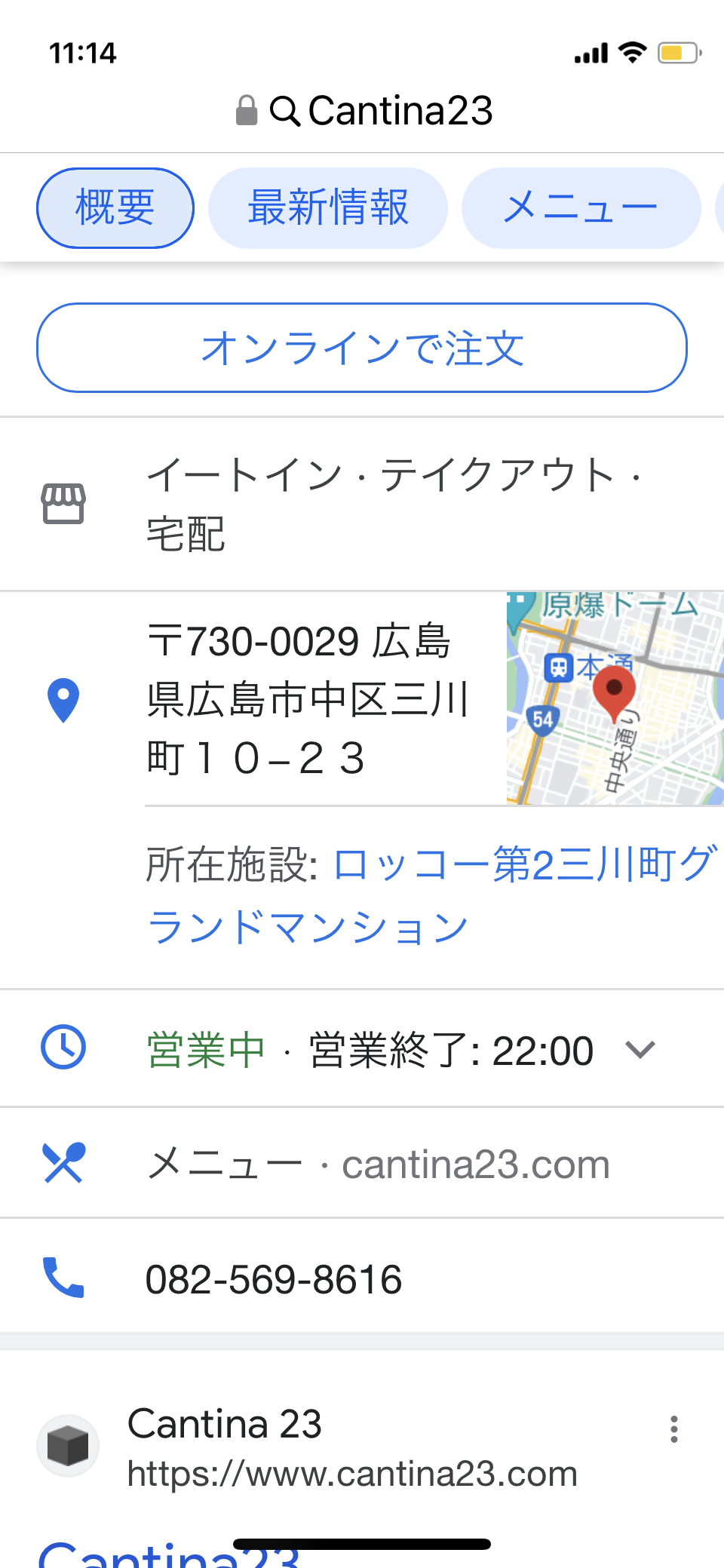Open the https://www.cantina23.com result
Viewport: 724px width, 1568px height.
(352, 1473)
